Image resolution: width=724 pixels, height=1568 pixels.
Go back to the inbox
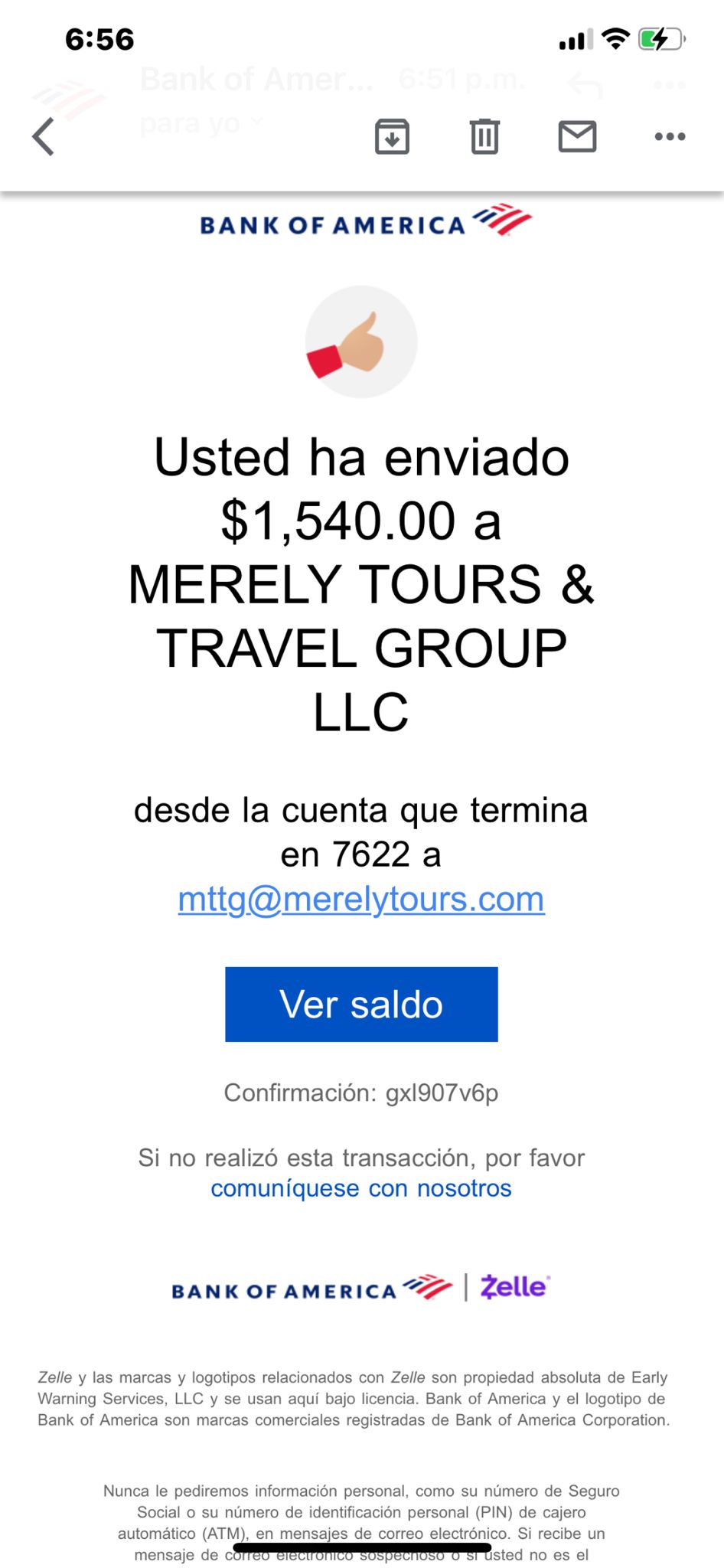[44, 137]
